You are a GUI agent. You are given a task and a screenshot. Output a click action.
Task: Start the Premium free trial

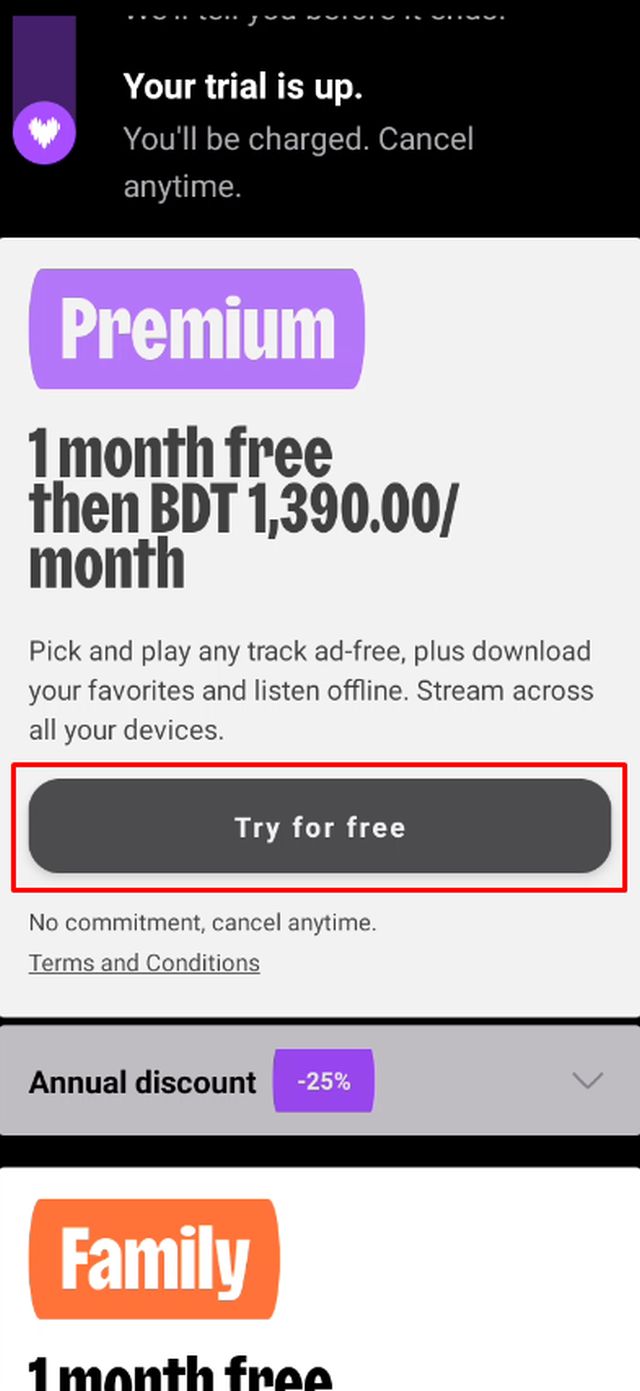tap(319, 827)
